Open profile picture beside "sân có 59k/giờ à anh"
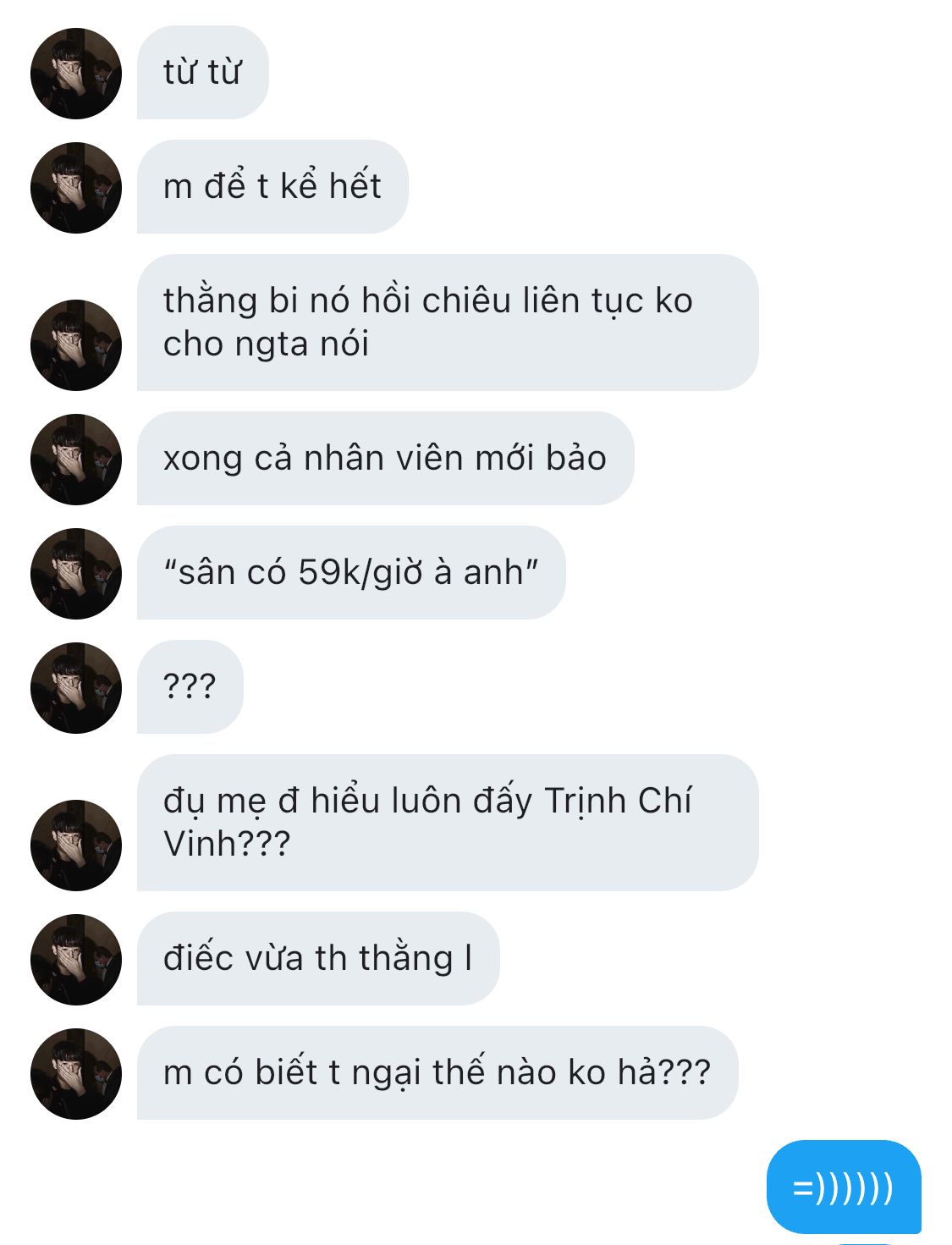 (76, 574)
